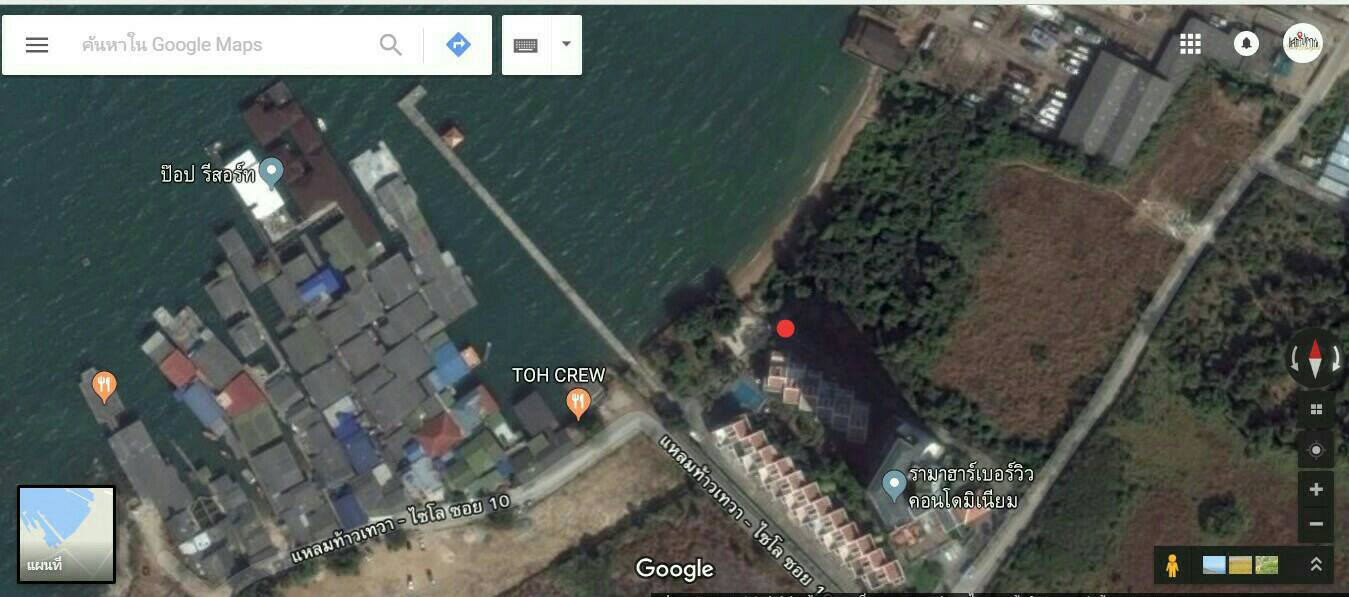Zoom in with the plus button
The image size is (1349, 597).
[x=1316, y=489]
